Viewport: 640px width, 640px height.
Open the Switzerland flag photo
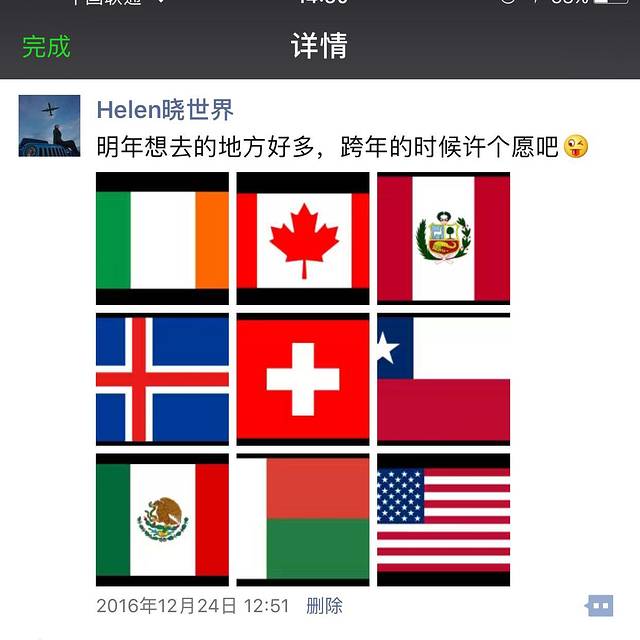click(303, 379)
